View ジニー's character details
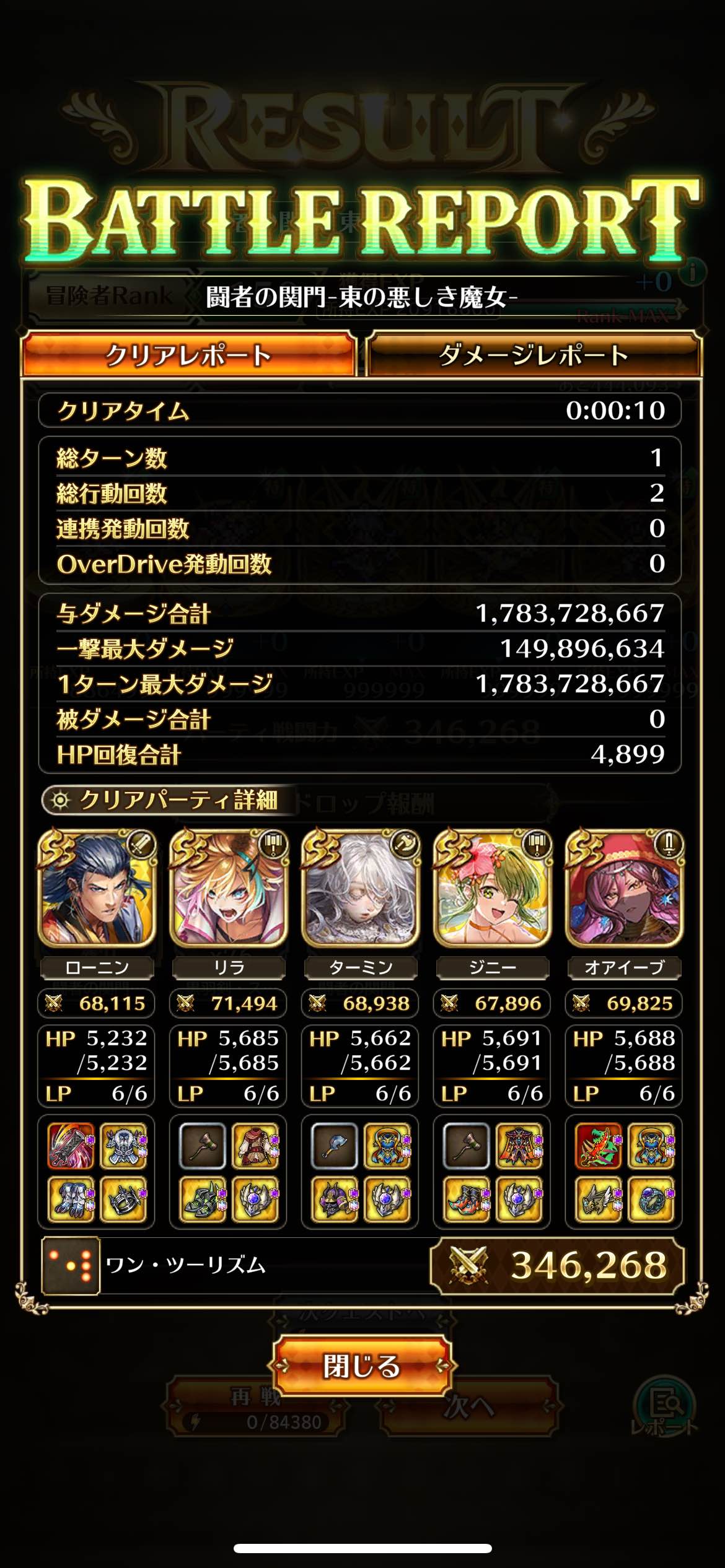Viewport: 725px width, 1568px height. 493,888
